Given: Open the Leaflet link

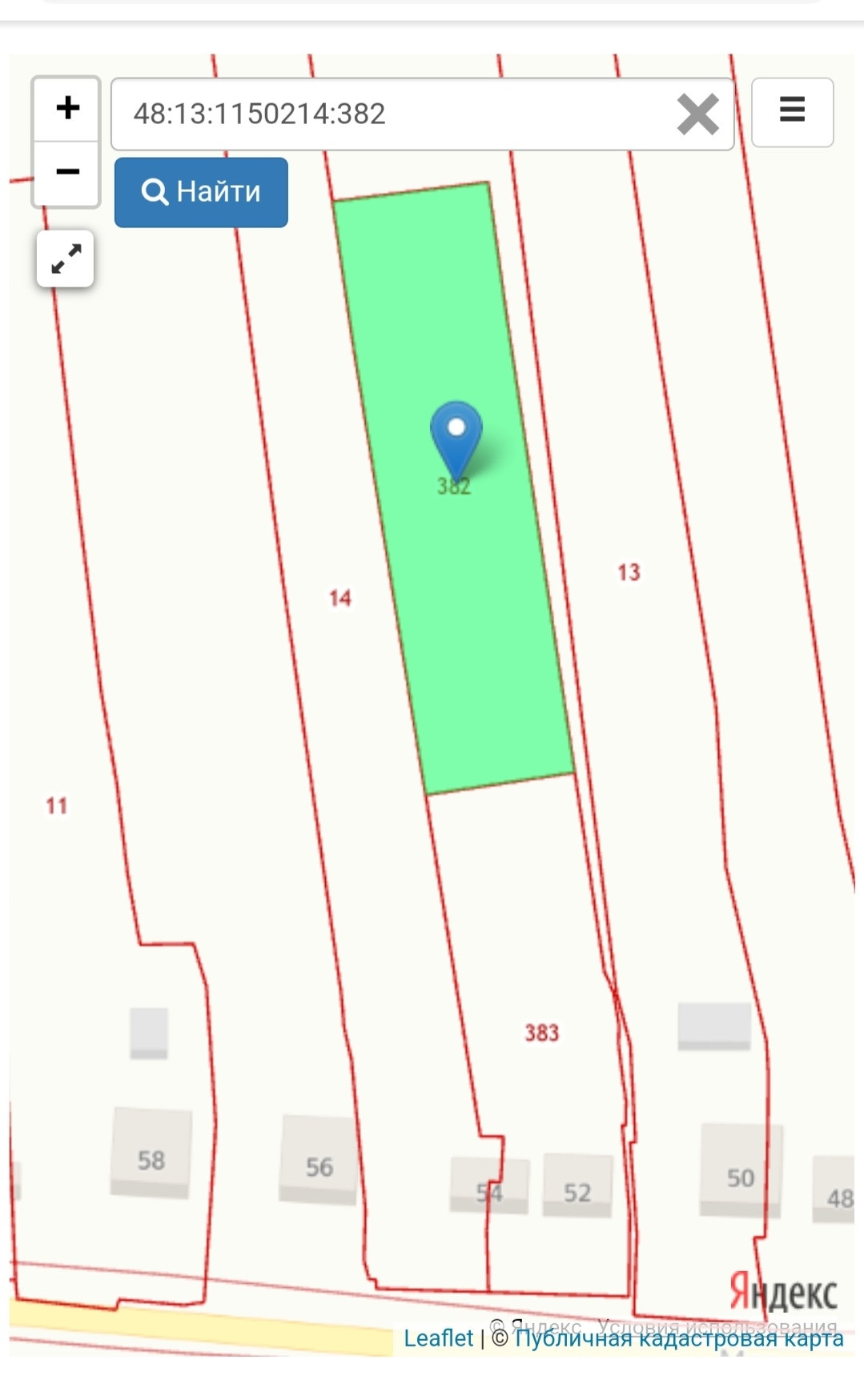Looking at the screenshot, I should click(x=438, y=1338).
